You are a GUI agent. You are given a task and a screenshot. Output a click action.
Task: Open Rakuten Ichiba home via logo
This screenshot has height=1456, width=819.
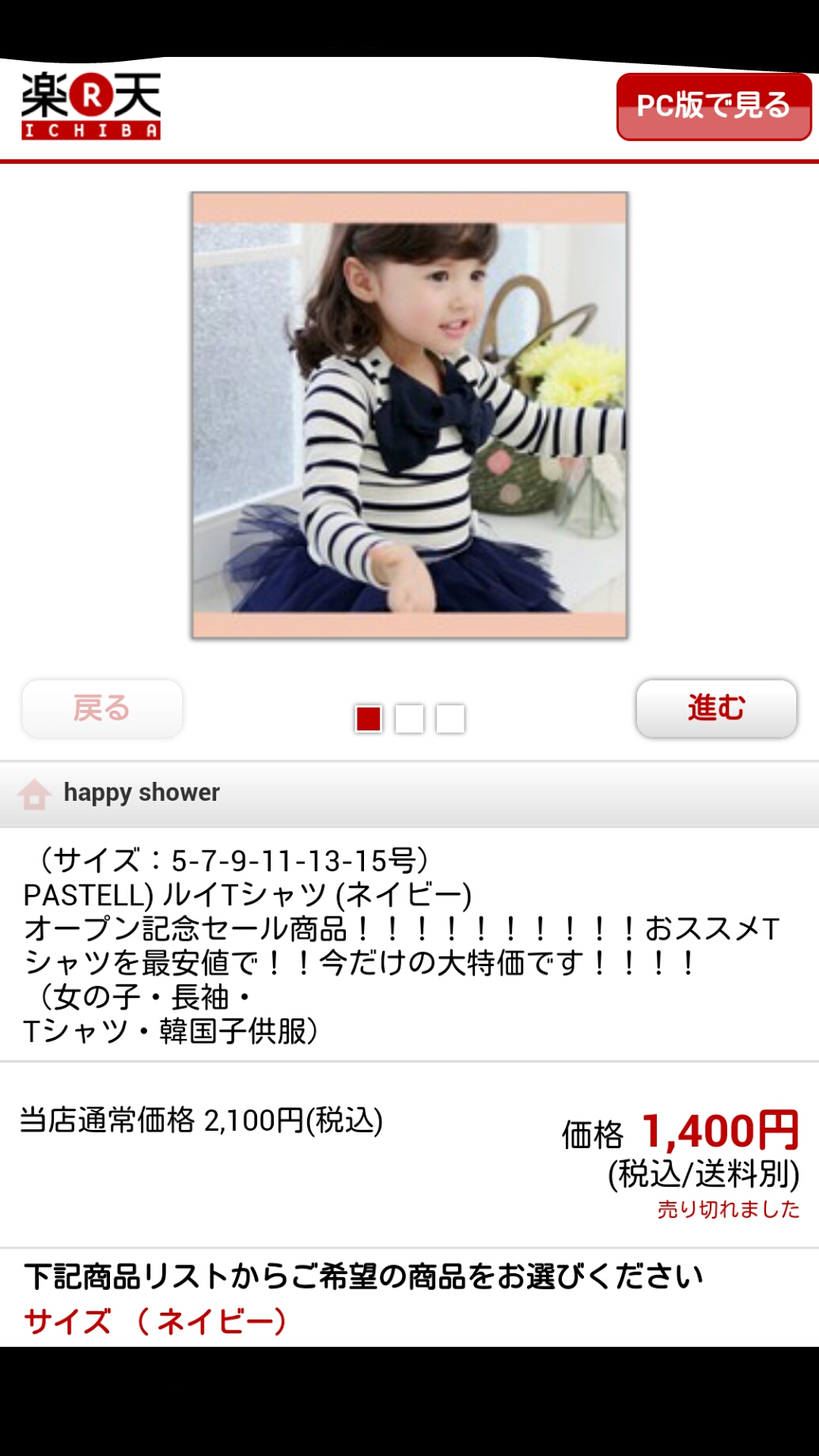point(91,106)
